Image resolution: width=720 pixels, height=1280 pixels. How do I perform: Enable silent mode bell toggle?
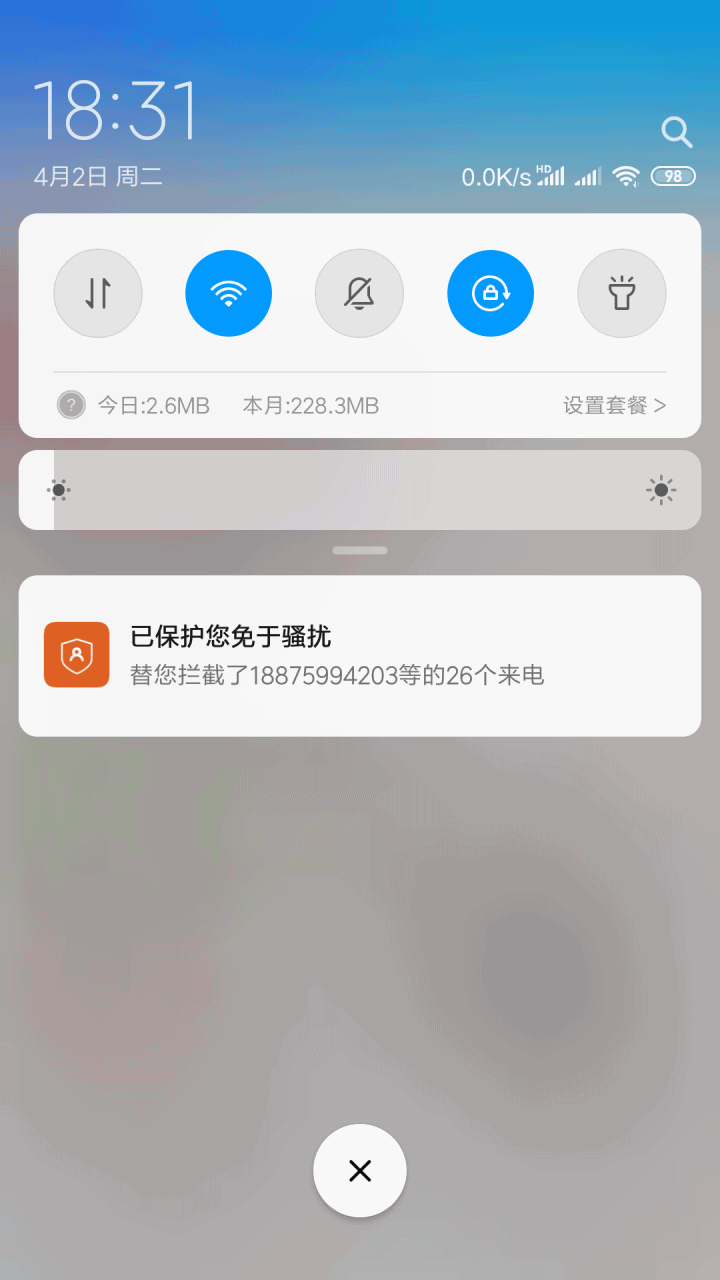pyautogui.click(x=359, y=293)
